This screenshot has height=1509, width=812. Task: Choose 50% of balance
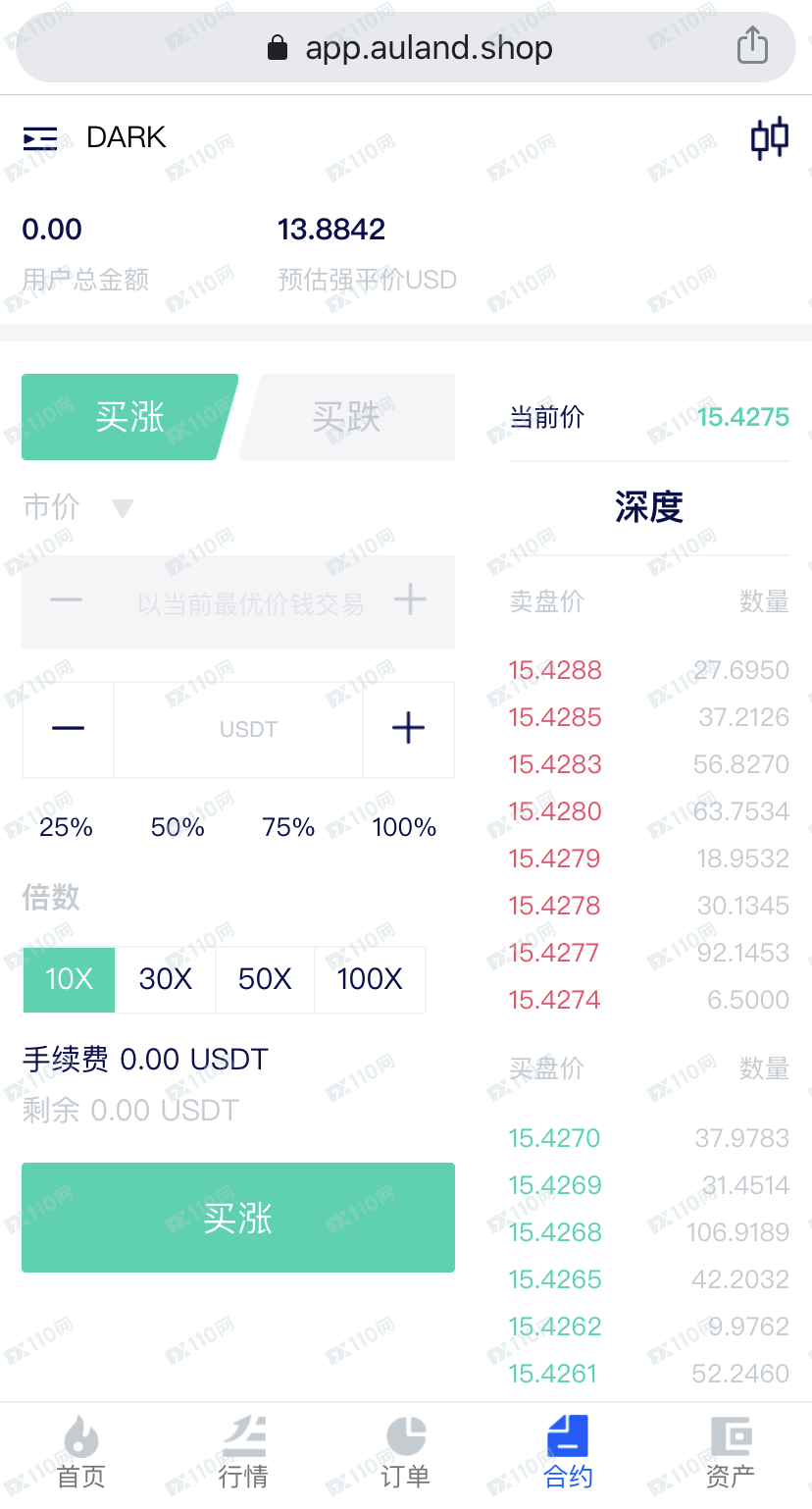178,827
